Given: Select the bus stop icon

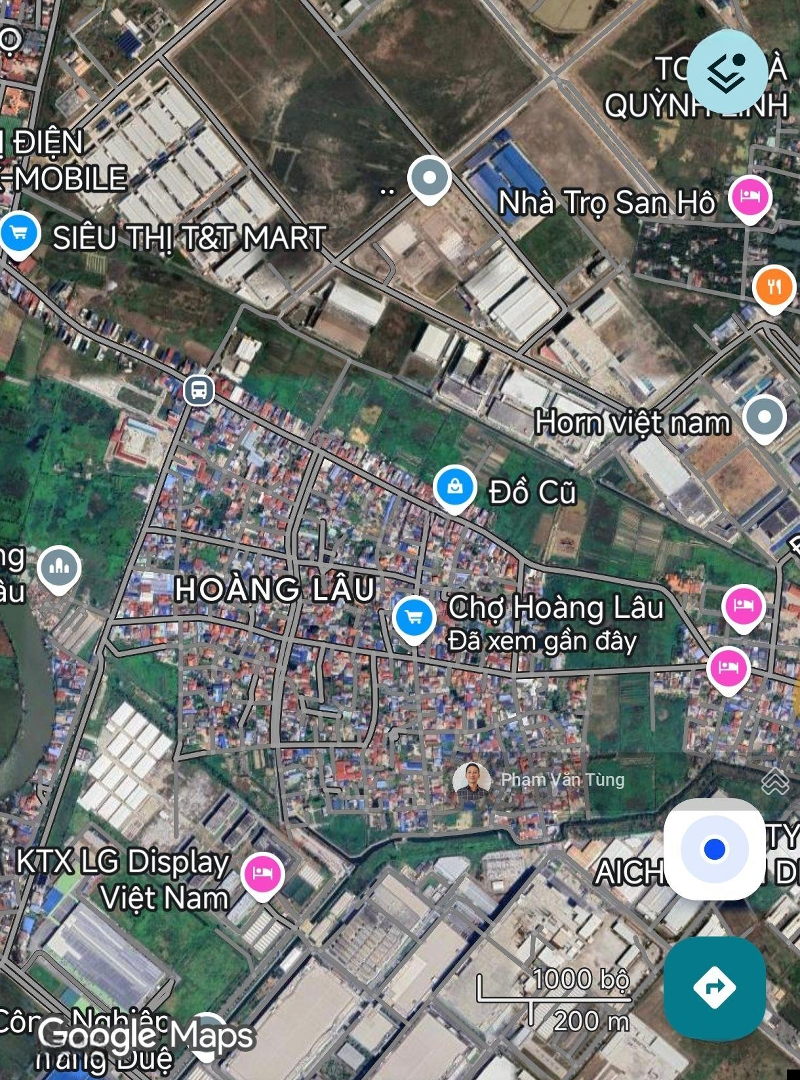Looking at the screenshot, I should pos(199,389).
